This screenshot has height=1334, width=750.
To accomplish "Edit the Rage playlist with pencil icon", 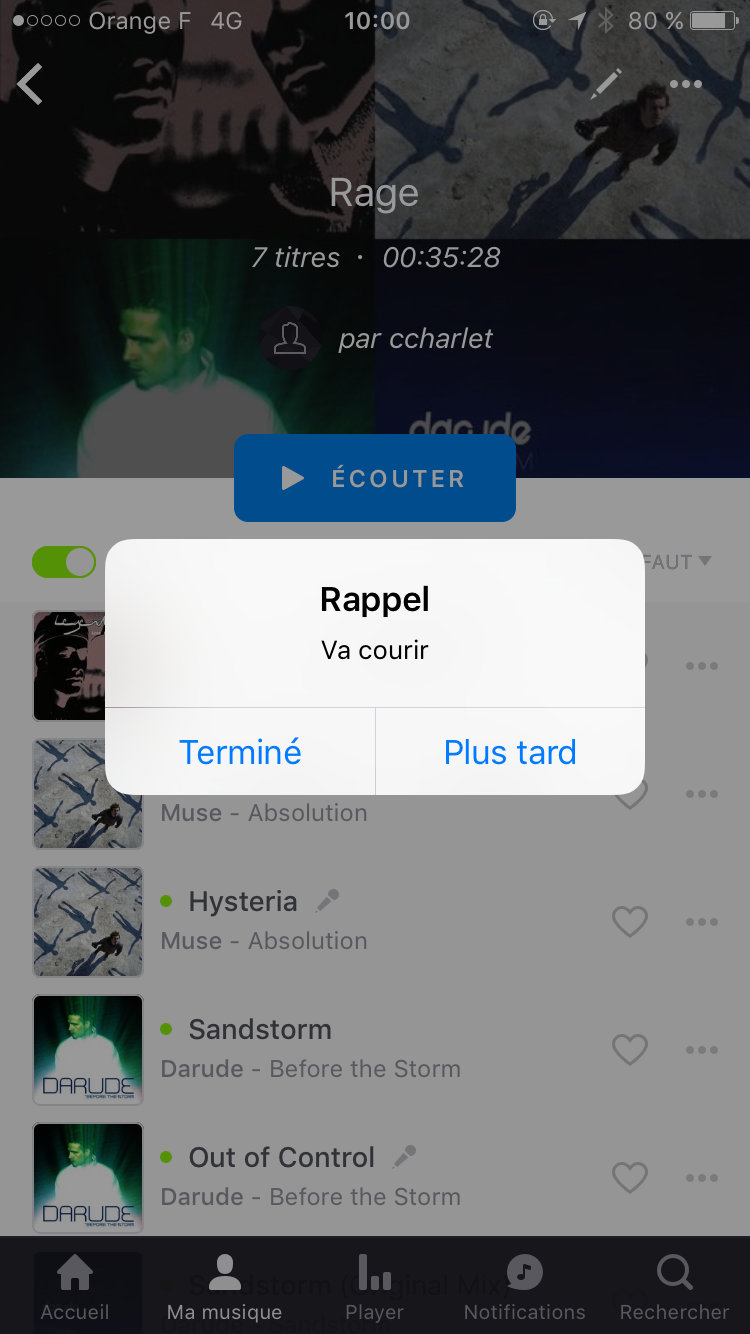I will pyautogui.click(x=606, y=84).
